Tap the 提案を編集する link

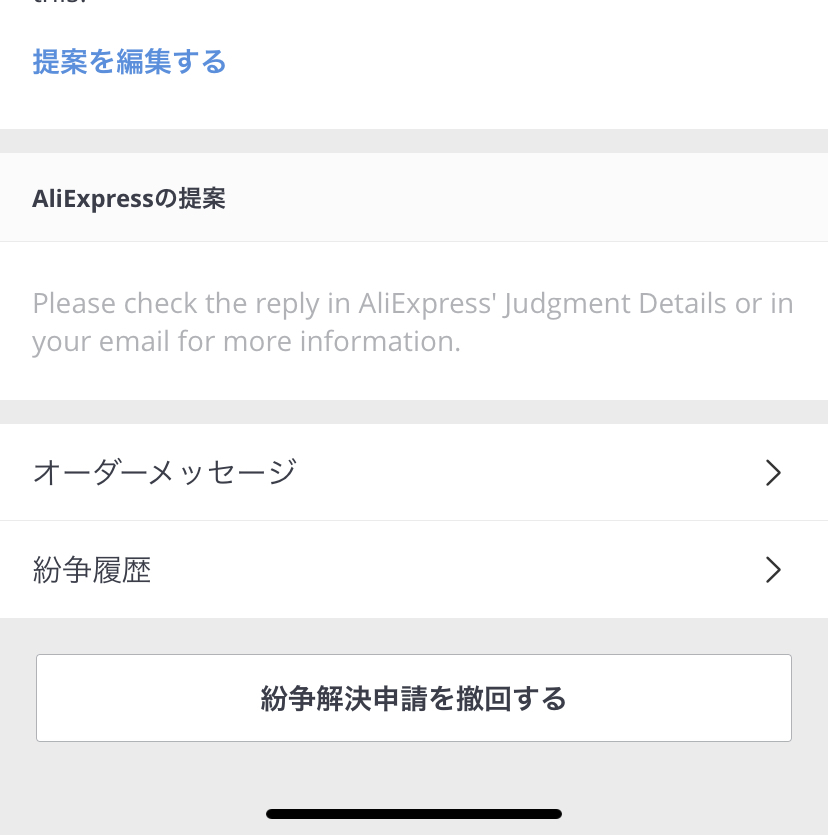[130, 62]
